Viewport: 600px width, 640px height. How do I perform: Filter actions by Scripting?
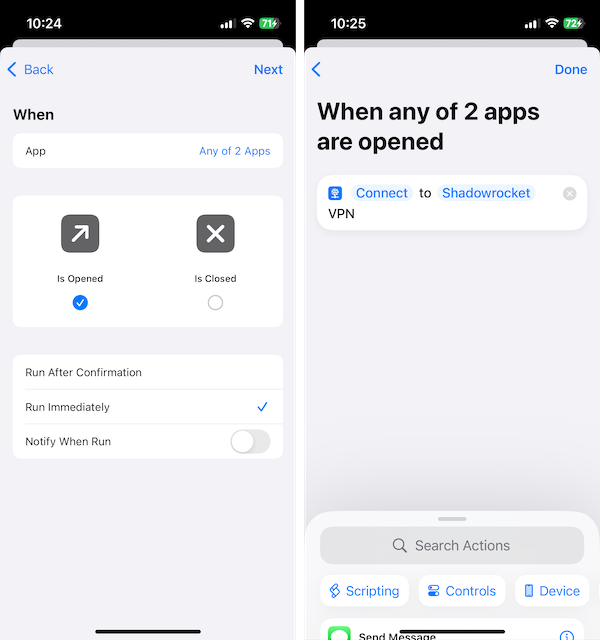tap(364, 591)
